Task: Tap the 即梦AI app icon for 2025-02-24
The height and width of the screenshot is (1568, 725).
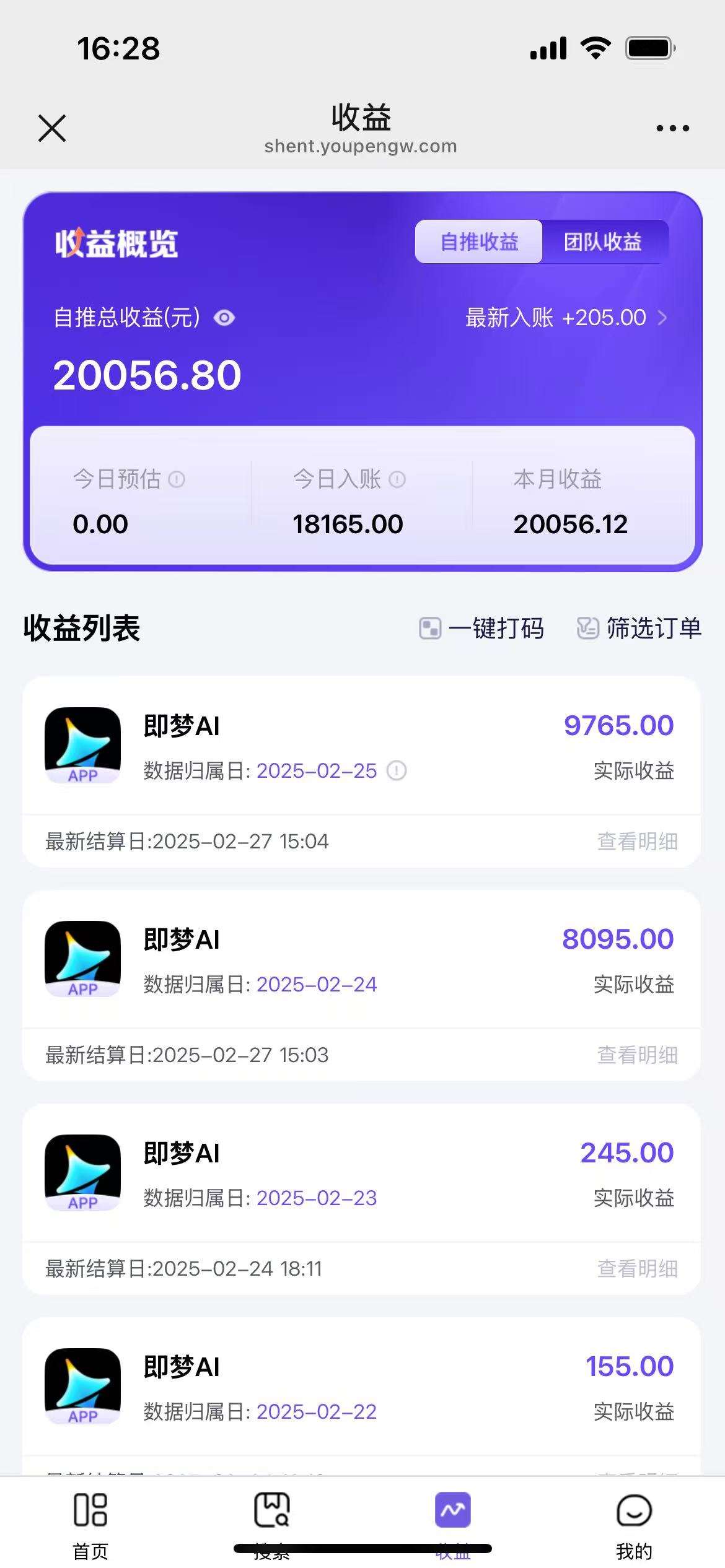Action: pyautogui.click(x=82, y=958)
